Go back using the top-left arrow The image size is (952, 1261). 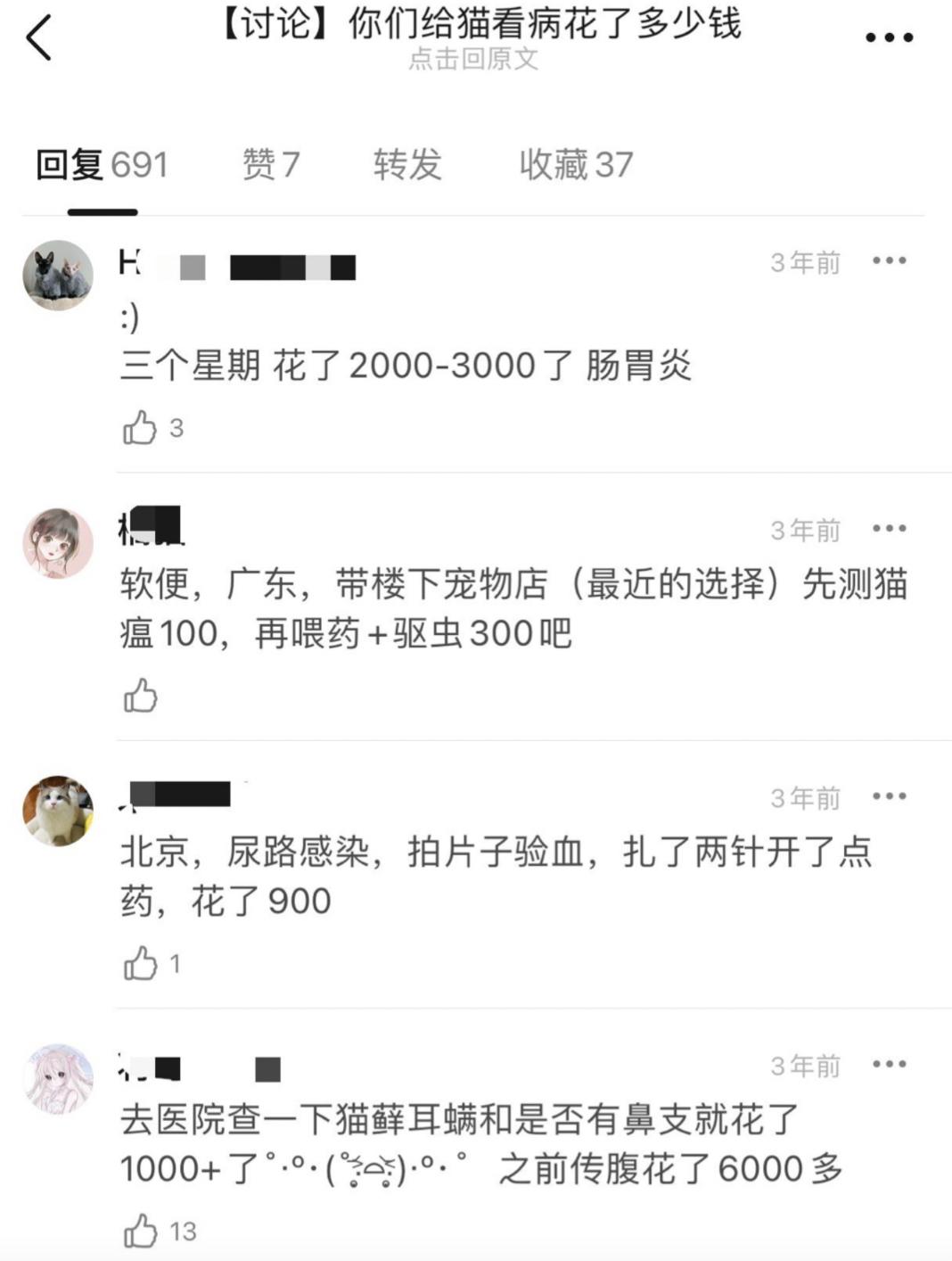(39, 38)
